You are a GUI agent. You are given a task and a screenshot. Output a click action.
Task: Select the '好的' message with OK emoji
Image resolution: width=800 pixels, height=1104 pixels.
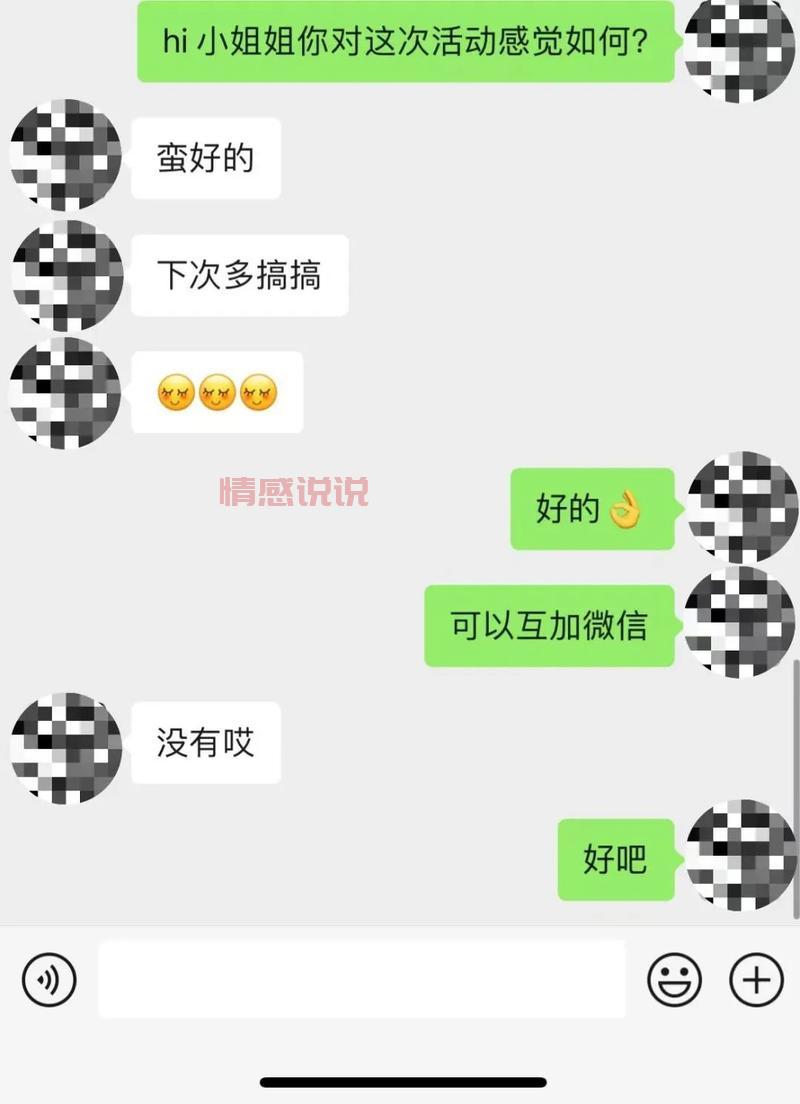tap(592, 507)
